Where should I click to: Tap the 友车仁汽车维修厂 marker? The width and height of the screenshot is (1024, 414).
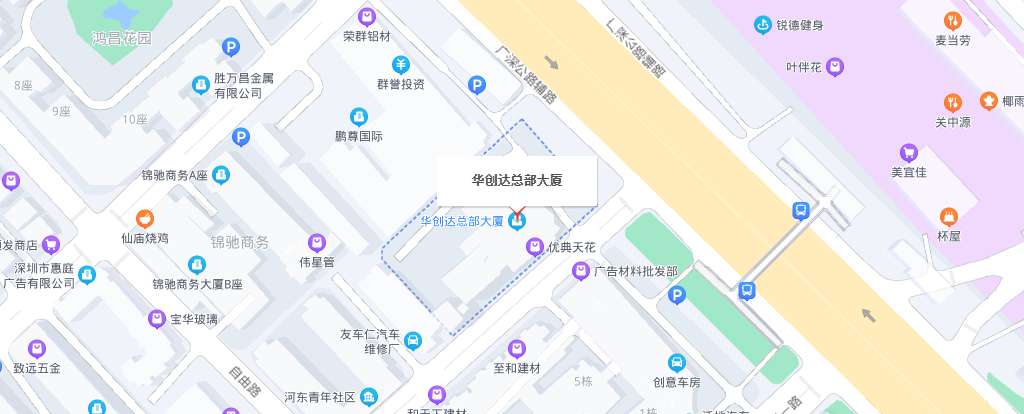coord(412,341)
